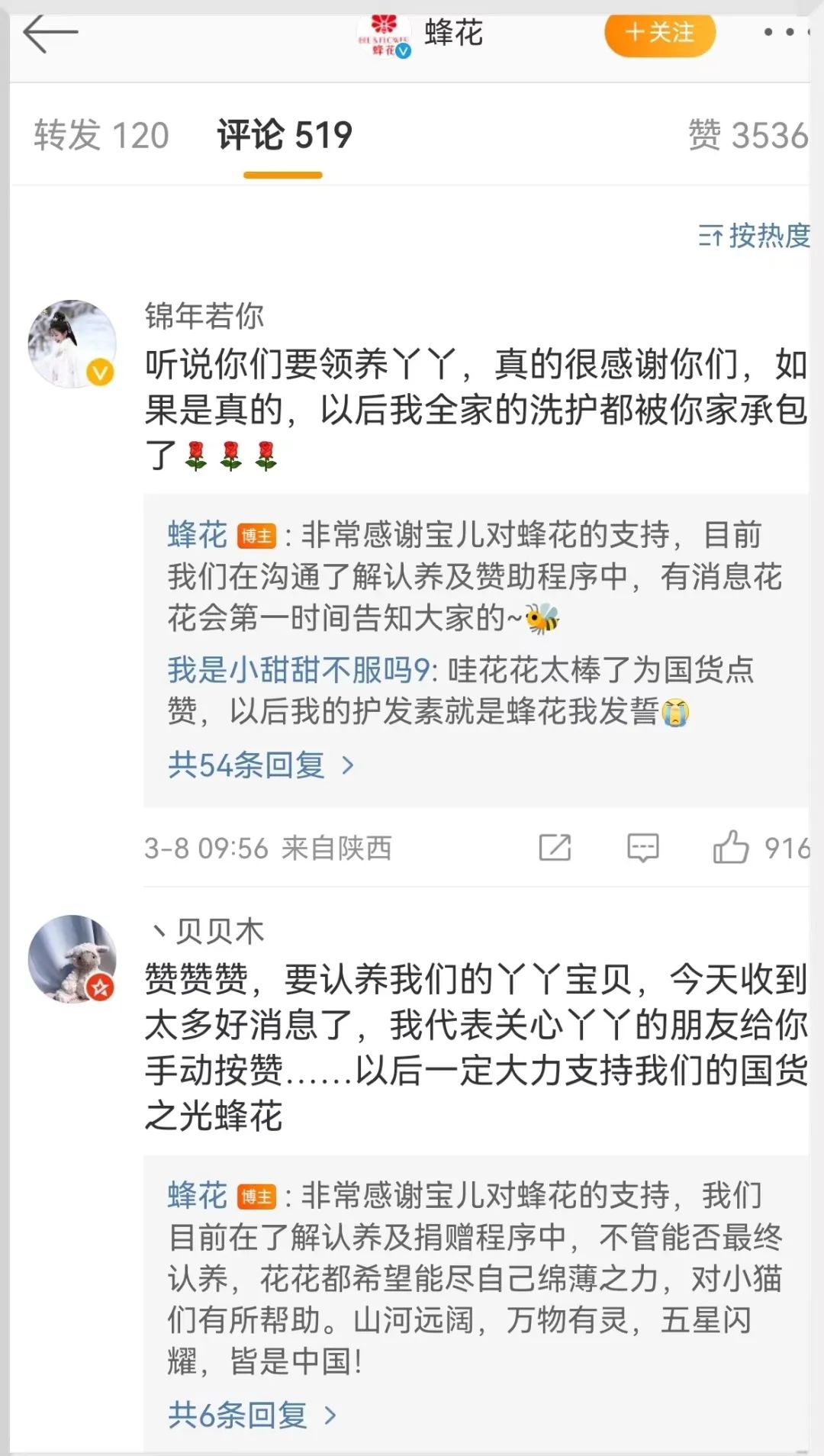Toggle the +关注 follow button
This screenshot has width=824, height=1456.
click(x=660, y=34)
